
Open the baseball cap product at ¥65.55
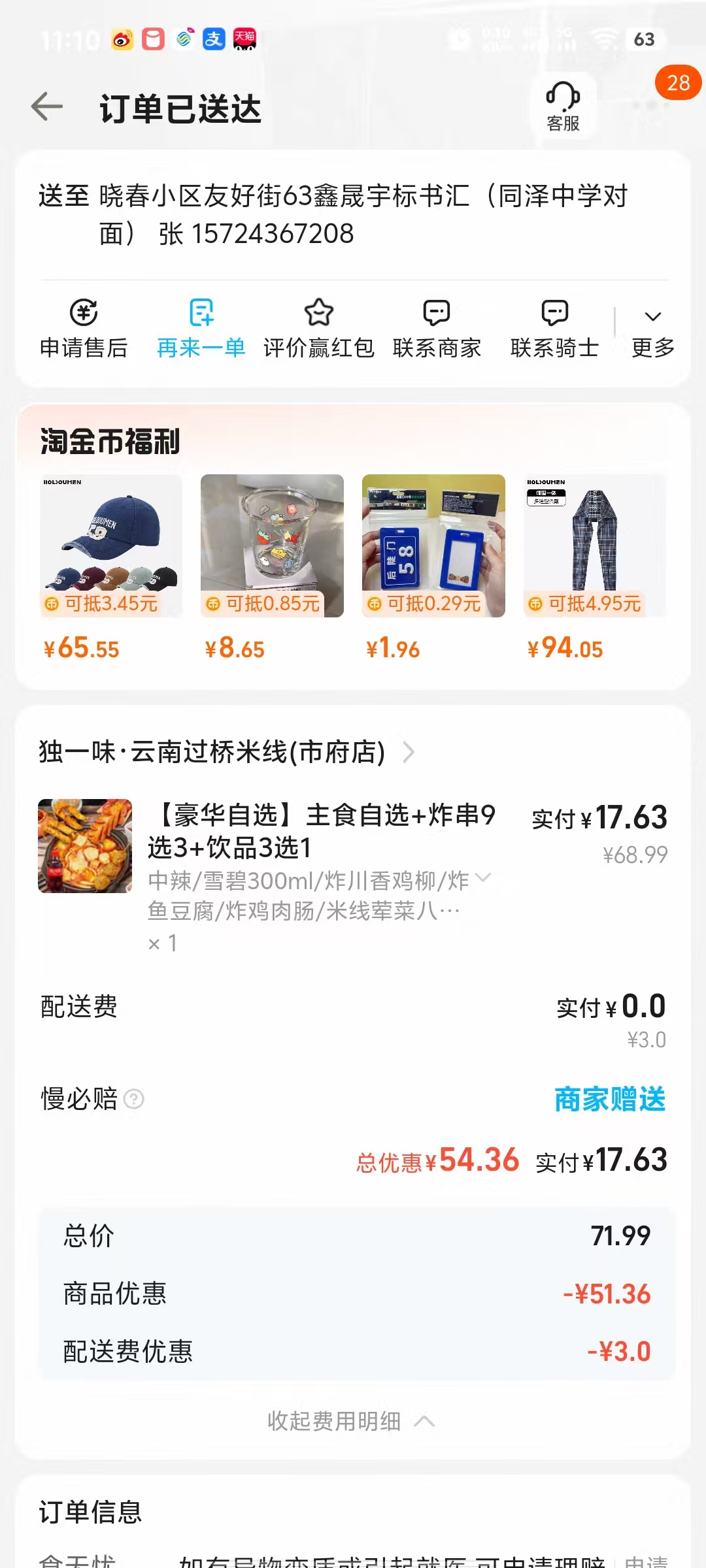pos(111,546)
